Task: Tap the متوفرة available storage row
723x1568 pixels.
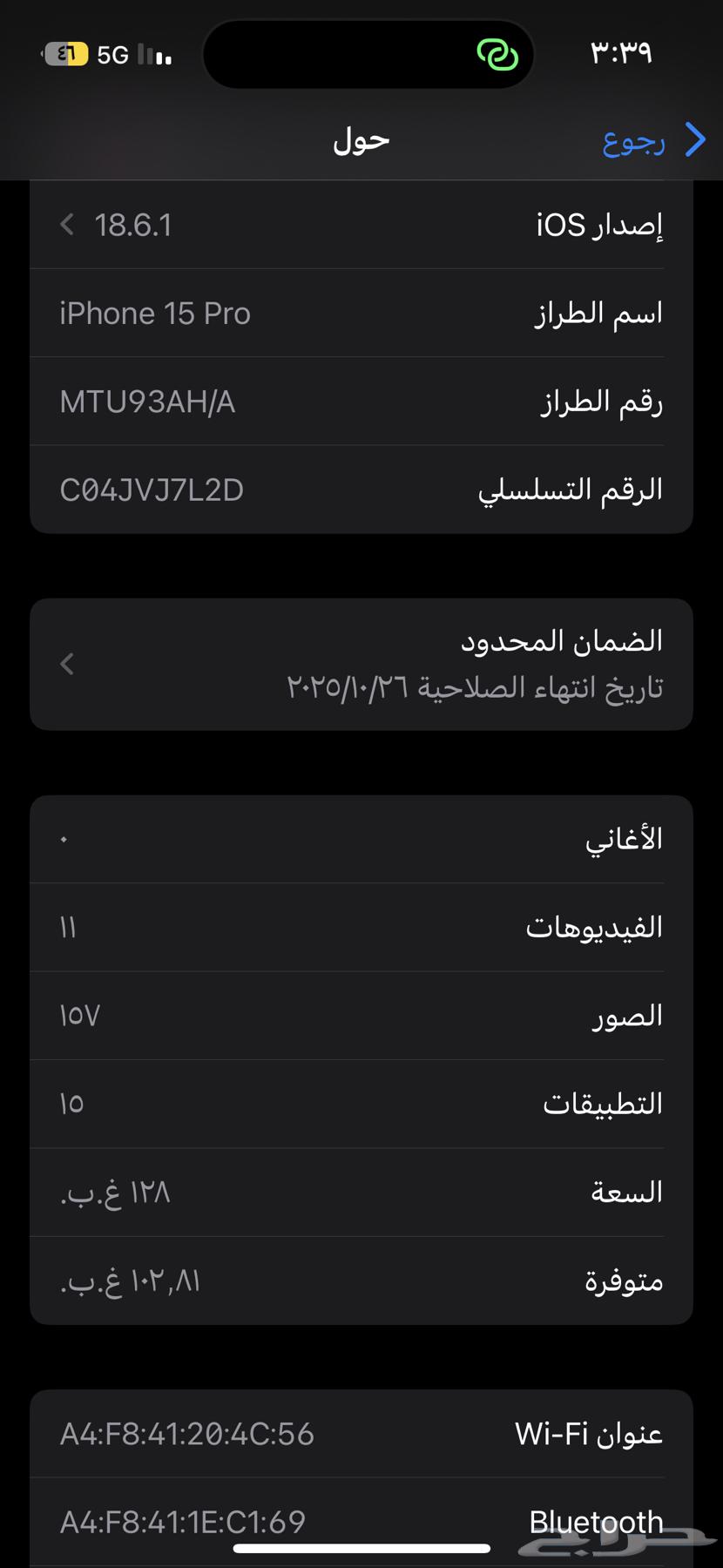Action: coord(361,1281)
